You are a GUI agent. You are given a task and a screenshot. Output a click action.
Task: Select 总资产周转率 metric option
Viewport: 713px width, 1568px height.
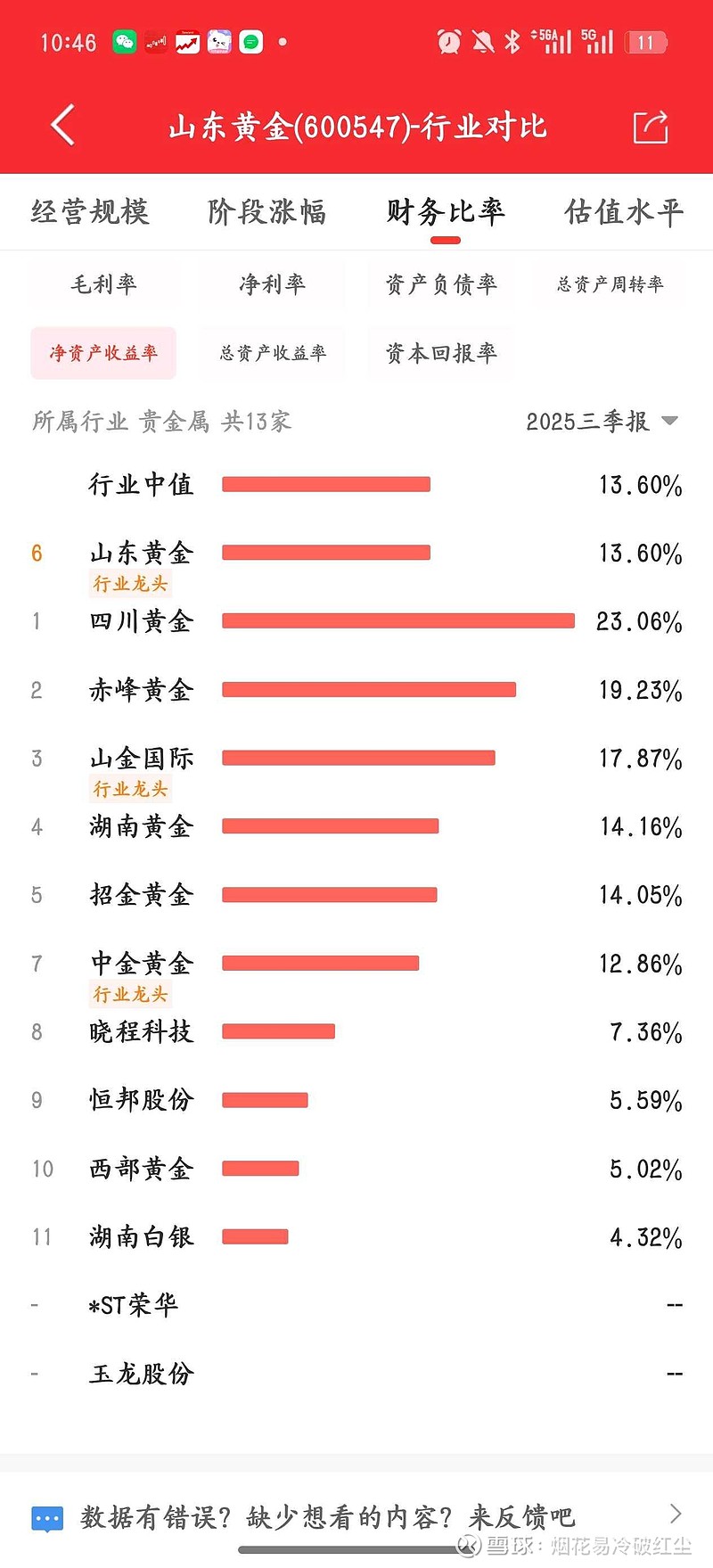[x=607, y=283]
